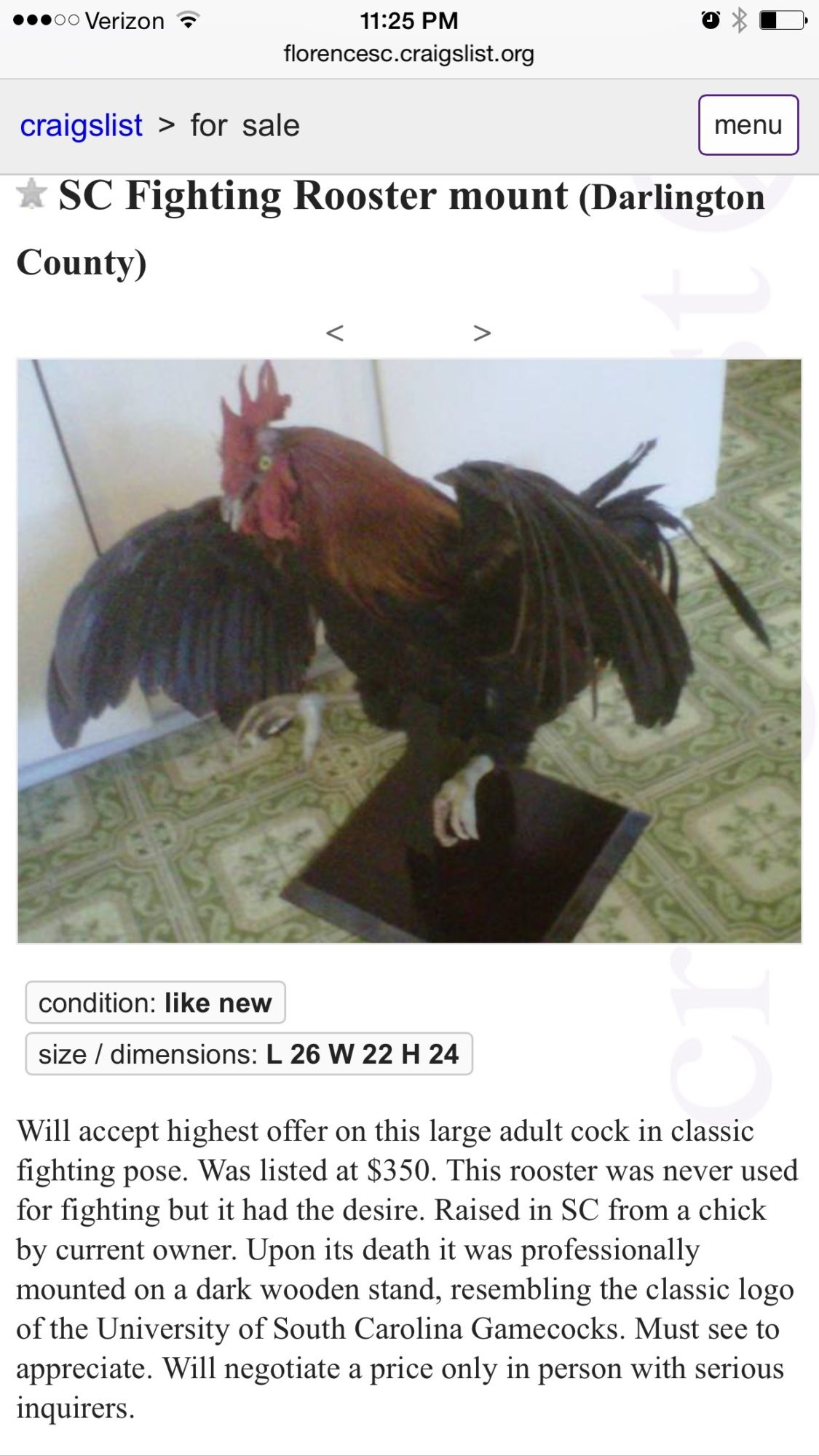Open the rooster mount photo
The width and height of the screenshot is (819, 1456).
point(409,651)
